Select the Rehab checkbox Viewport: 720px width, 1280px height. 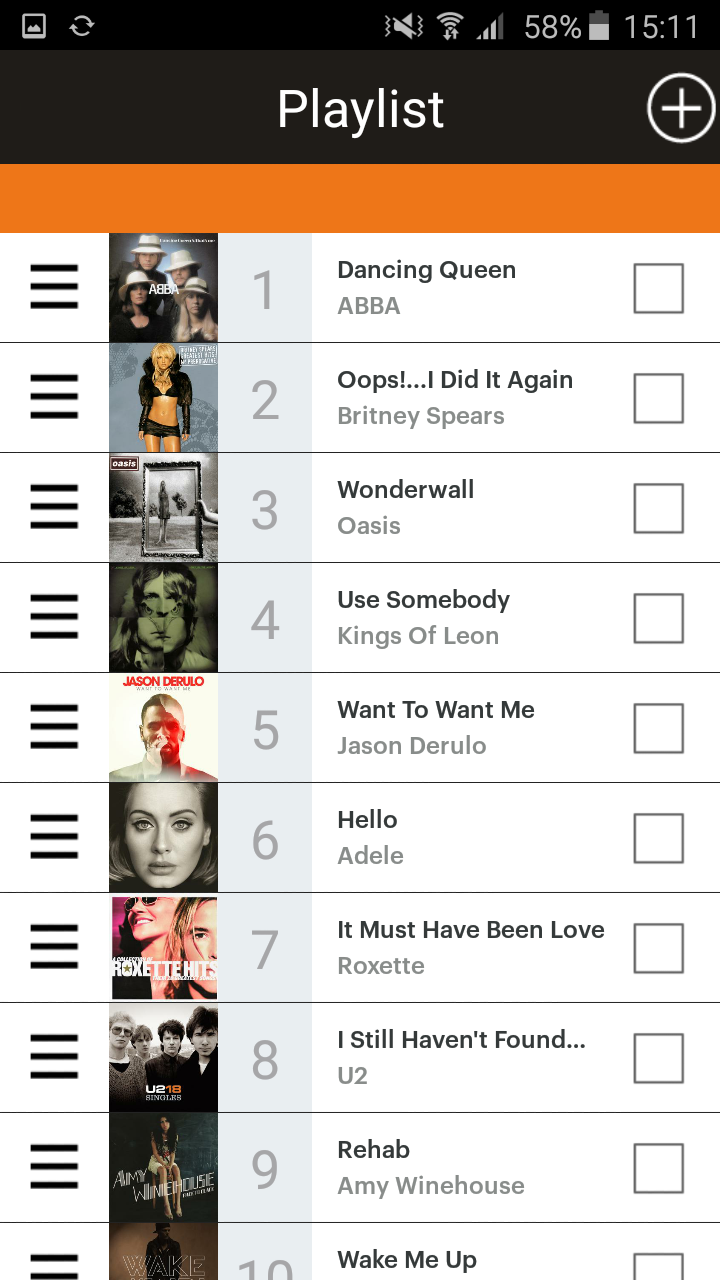click(x=659, y=1168)
